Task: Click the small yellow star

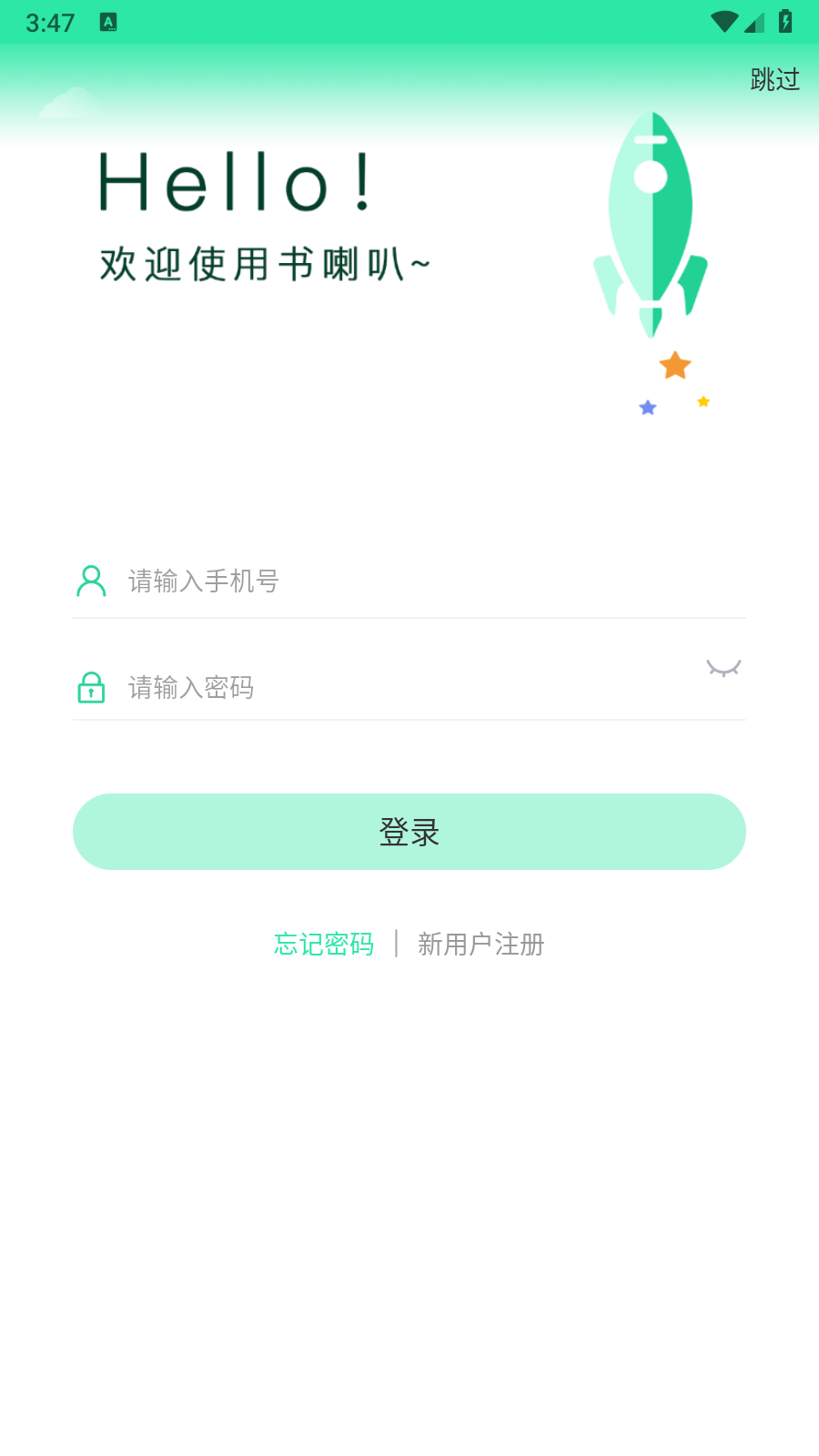Action: click(703, 400)
